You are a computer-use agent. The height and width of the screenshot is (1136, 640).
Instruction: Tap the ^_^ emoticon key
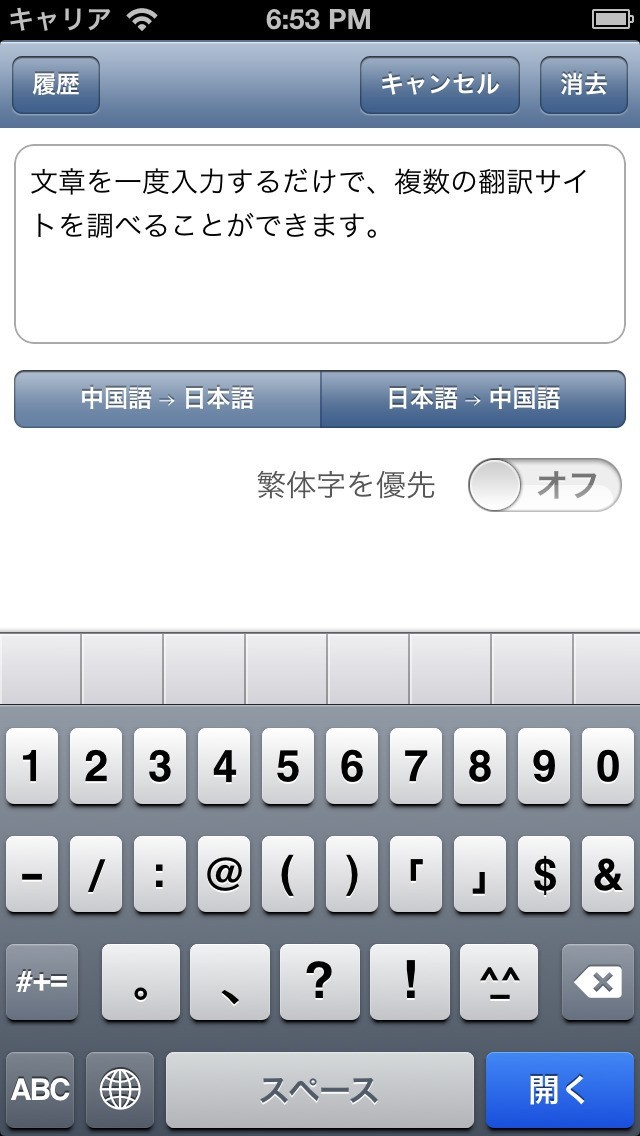pyautogui.click(x=499, y=982)
